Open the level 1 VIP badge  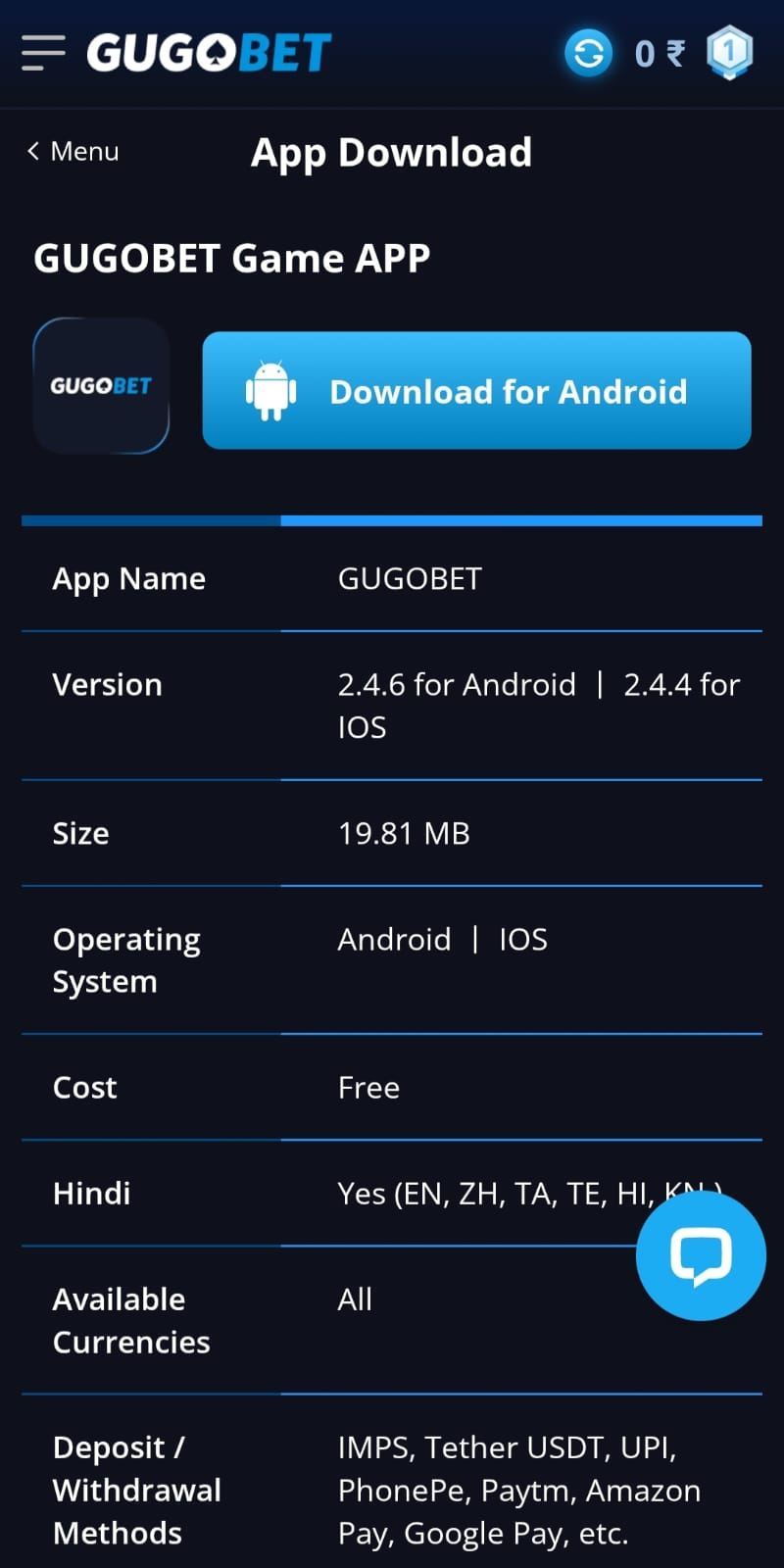[x=729, y=53]
